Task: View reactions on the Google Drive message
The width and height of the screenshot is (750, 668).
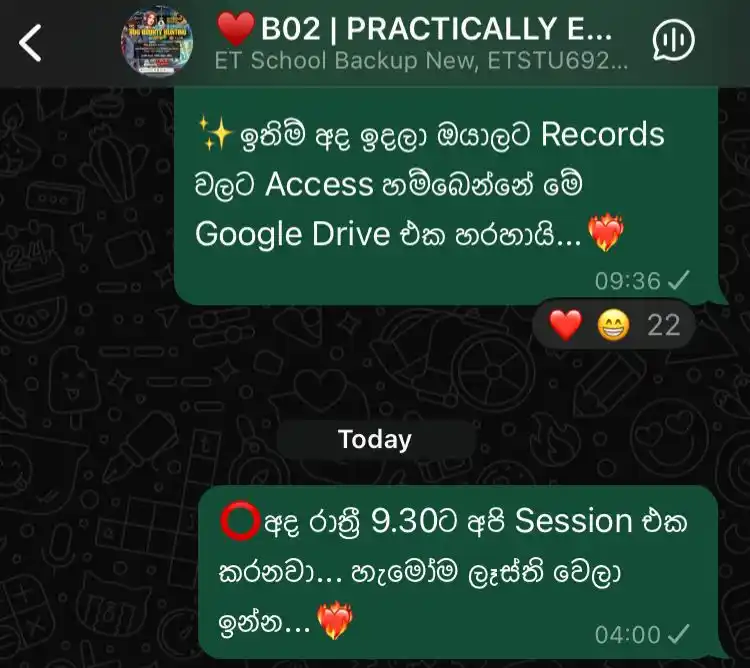Action: click(x=613, y=324)
